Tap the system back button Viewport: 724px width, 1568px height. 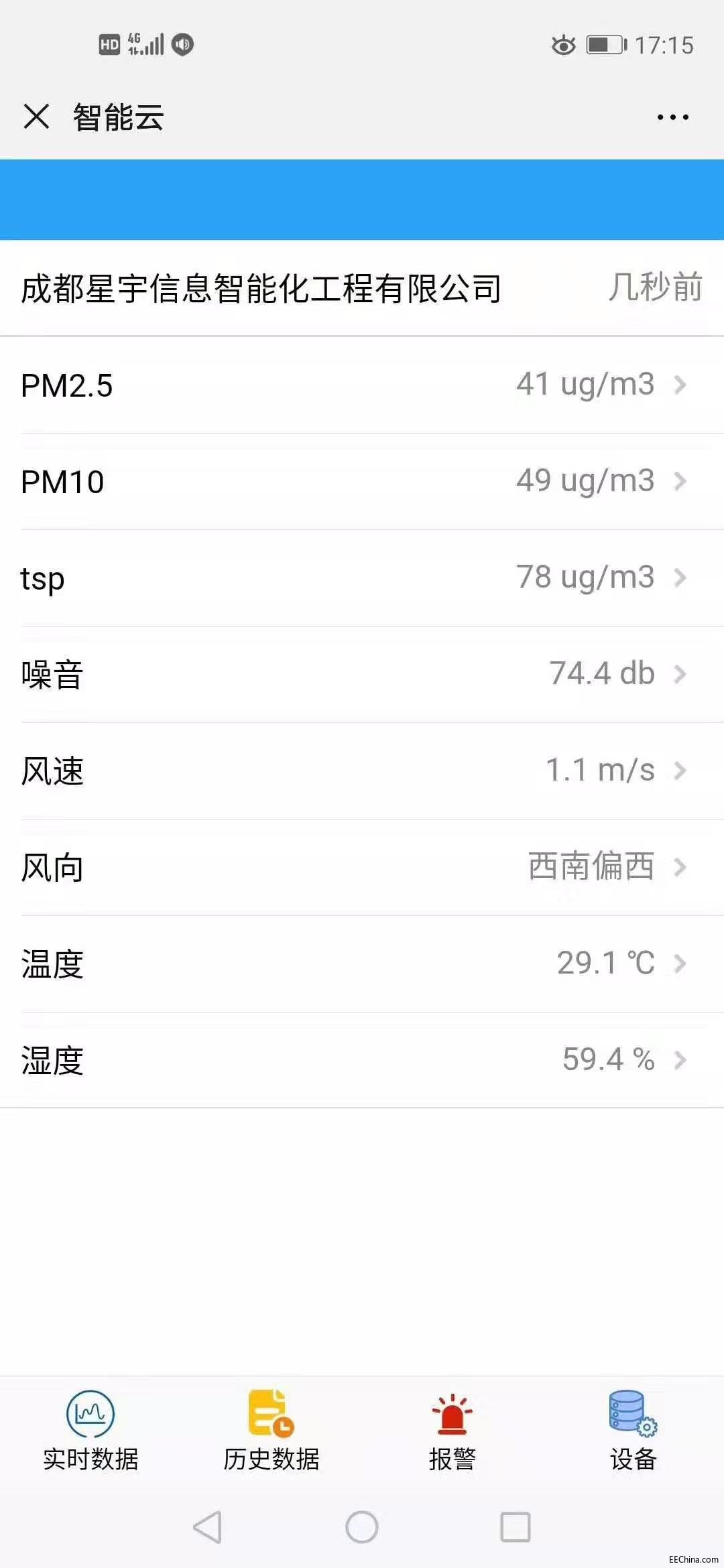207,1528
